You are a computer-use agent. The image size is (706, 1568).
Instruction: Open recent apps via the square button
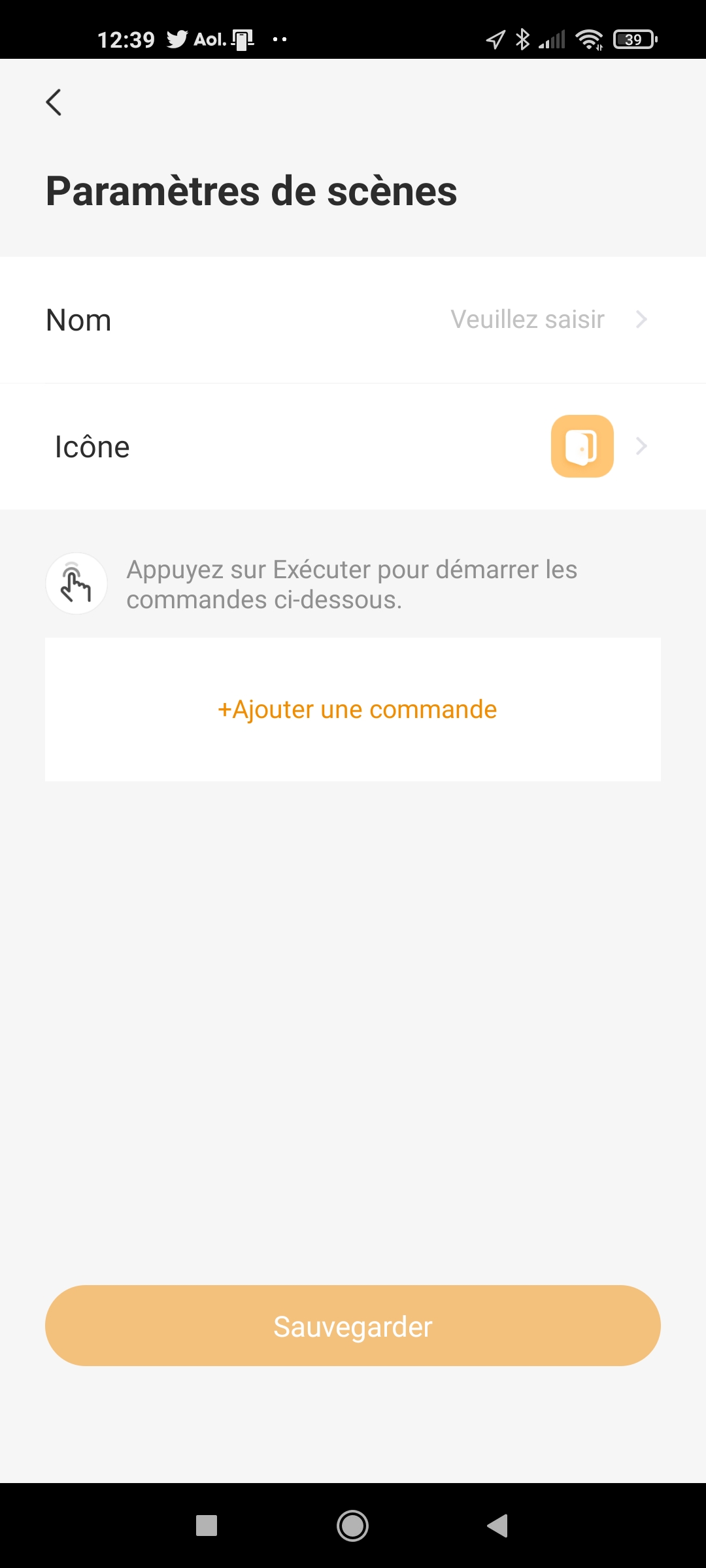[207, 1526]
